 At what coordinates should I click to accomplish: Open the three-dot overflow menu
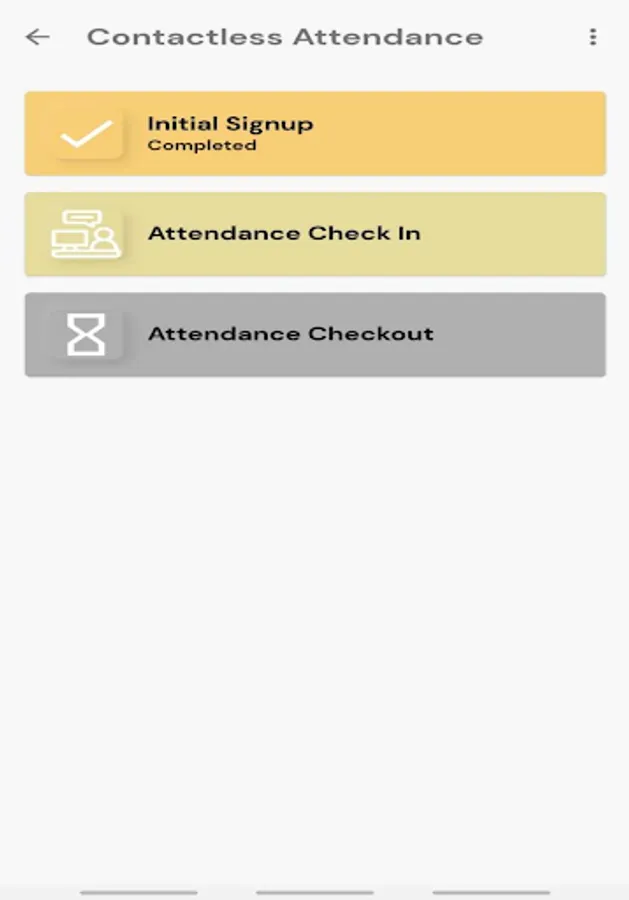(592, 38)
